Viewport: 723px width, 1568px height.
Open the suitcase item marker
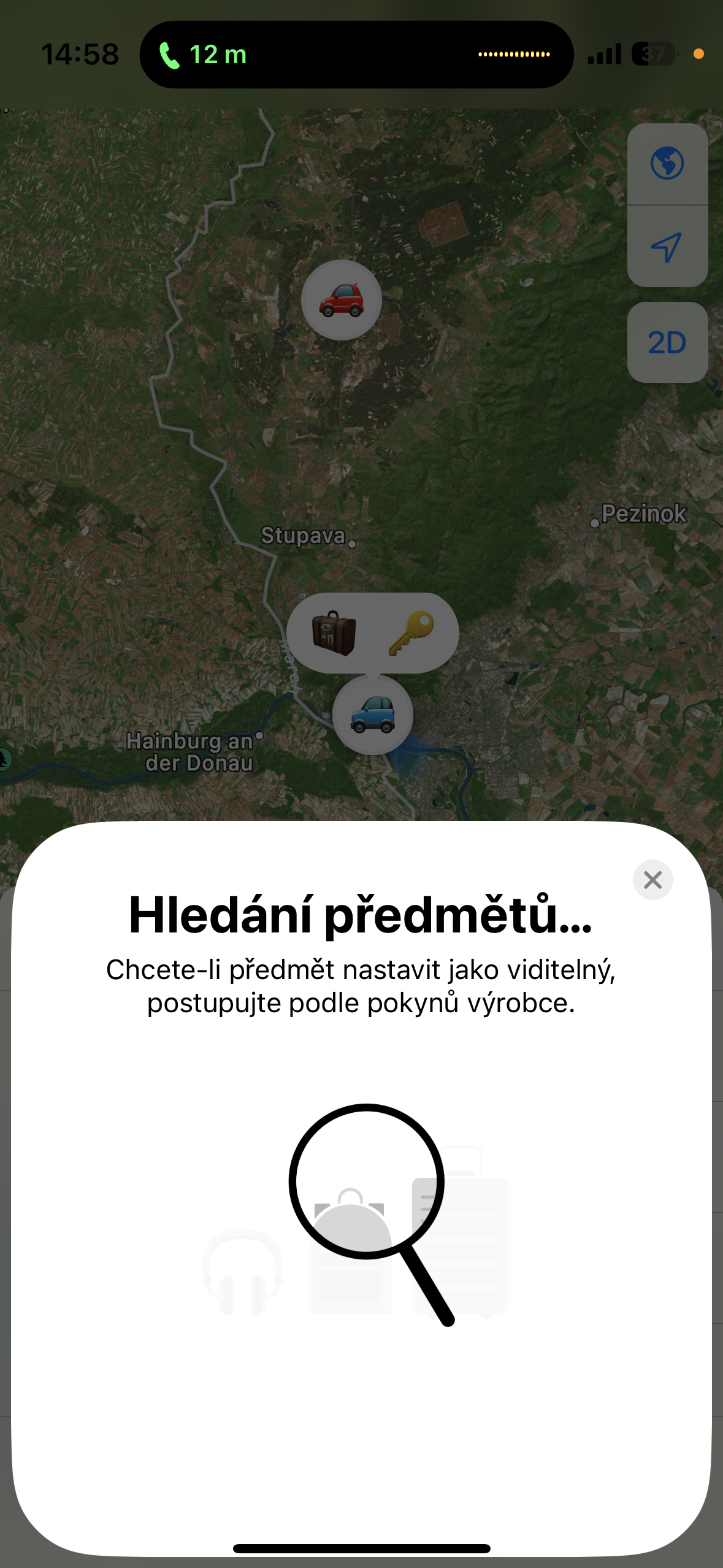coord(334,633)
